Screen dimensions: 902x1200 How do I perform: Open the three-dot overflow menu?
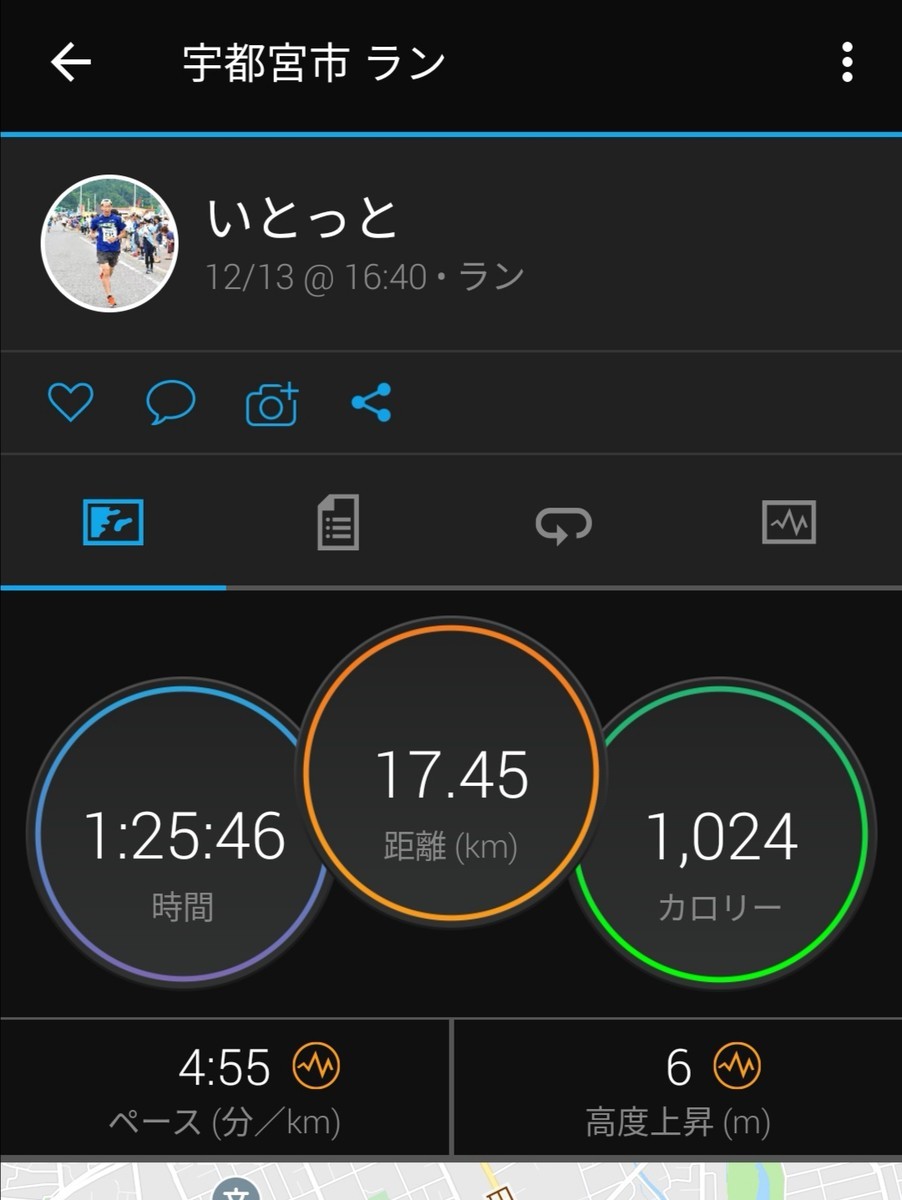846,62
